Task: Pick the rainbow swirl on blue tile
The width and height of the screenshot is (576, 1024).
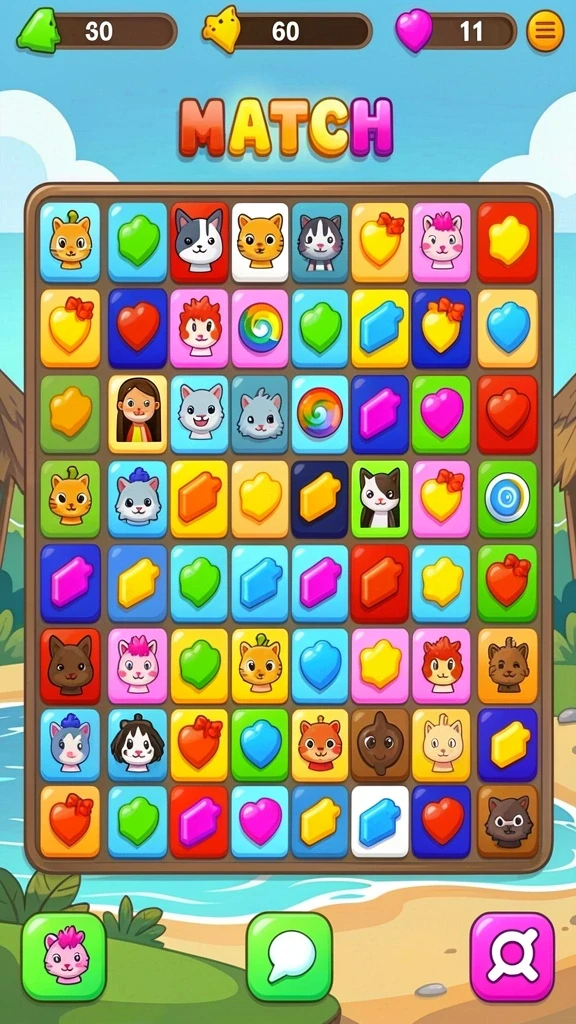Action: coord(320,414)
